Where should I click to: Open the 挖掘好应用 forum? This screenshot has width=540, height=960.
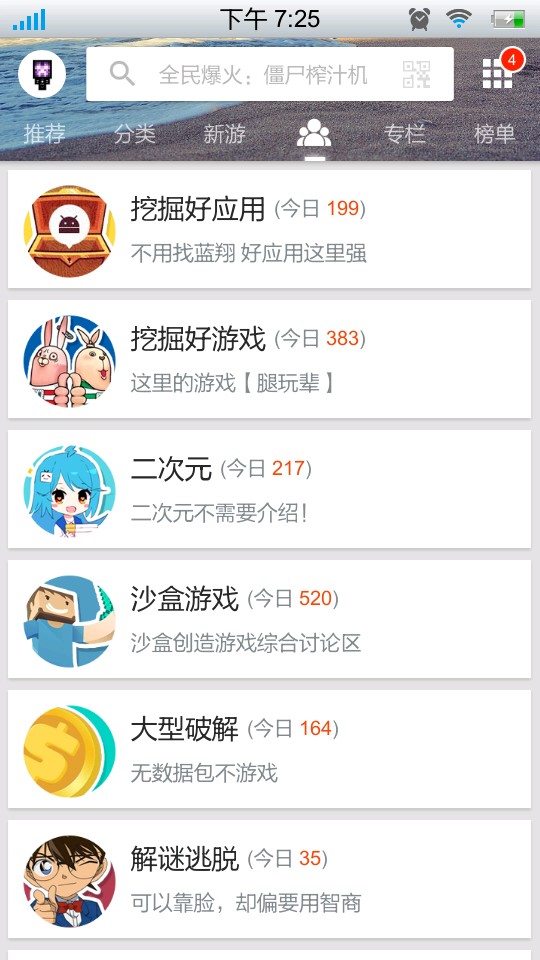(269, 229)
